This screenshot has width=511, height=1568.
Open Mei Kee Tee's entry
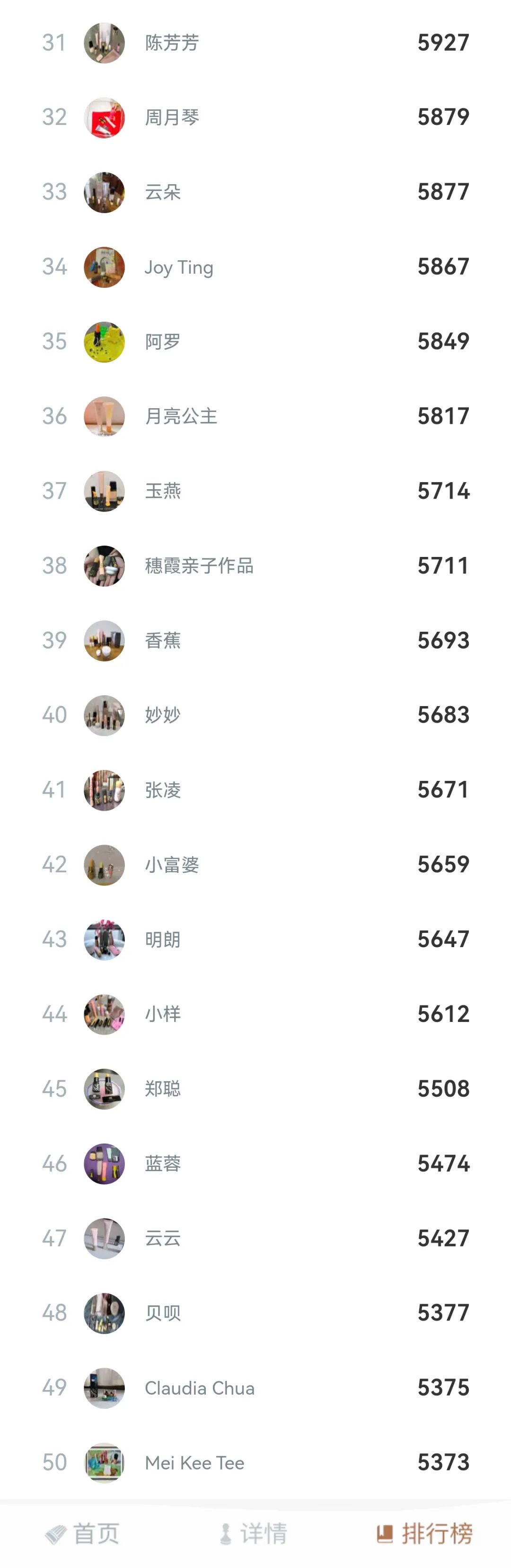pos(255,1463)
